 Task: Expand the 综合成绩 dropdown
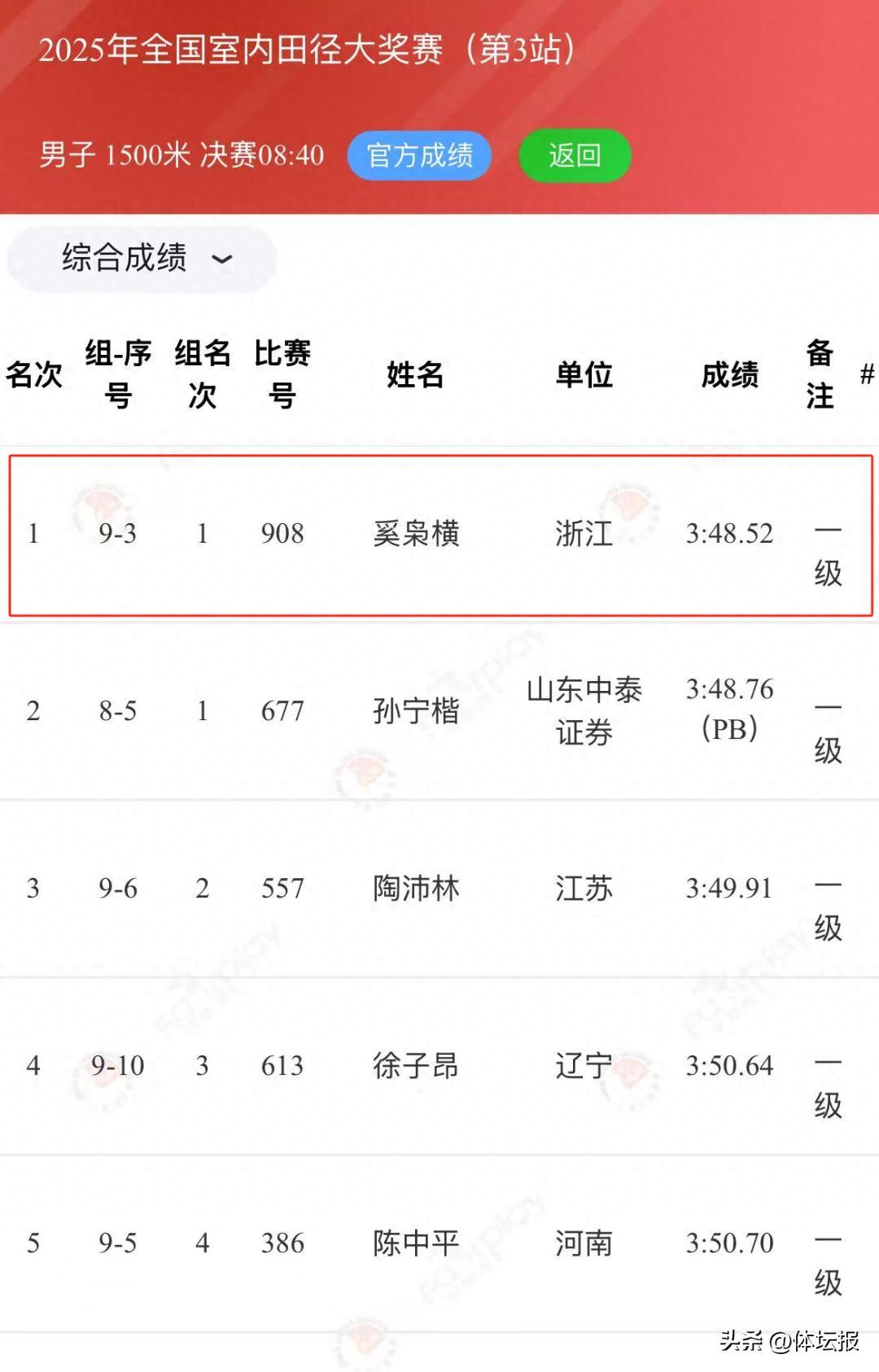[142, 259]
